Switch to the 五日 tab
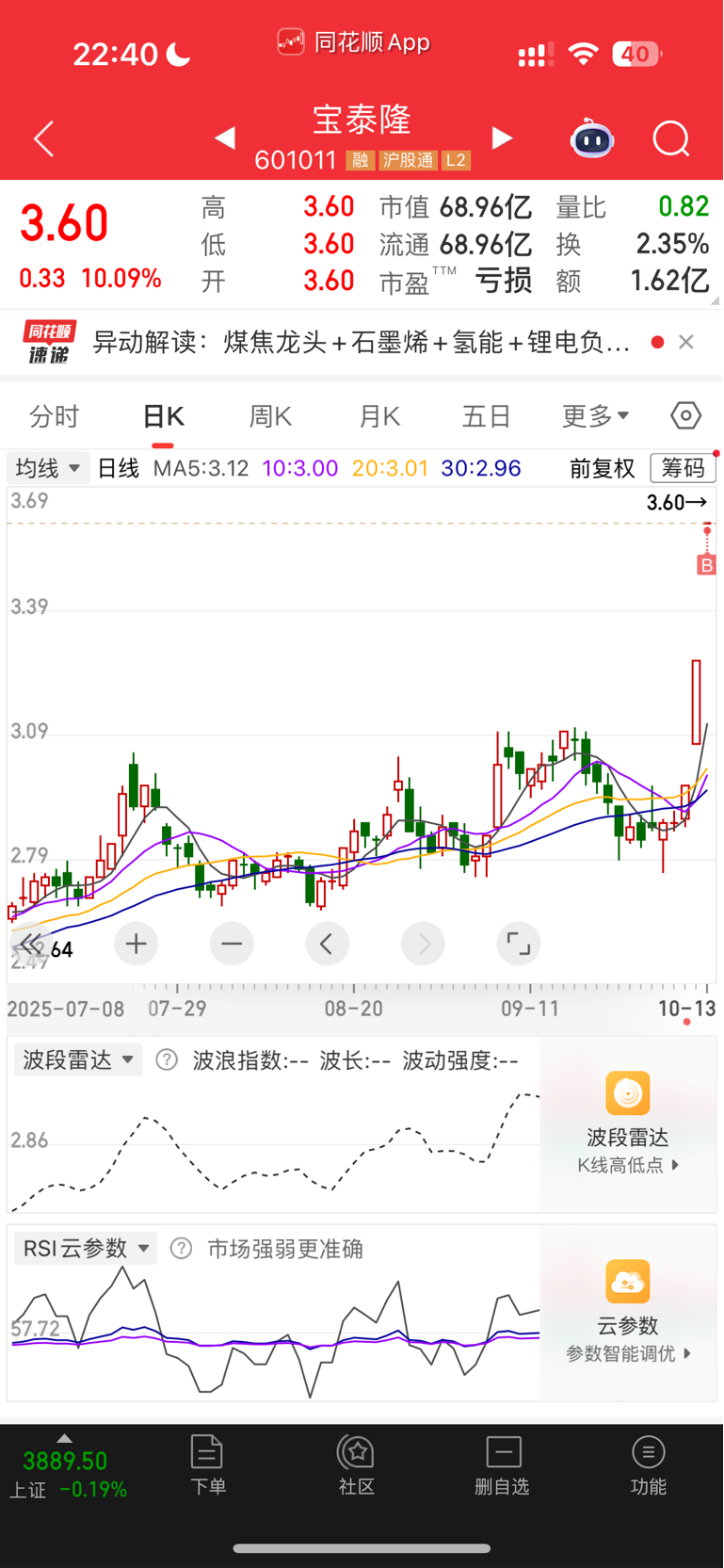The width and height of the screenshot is (724, 1568). 487,416
